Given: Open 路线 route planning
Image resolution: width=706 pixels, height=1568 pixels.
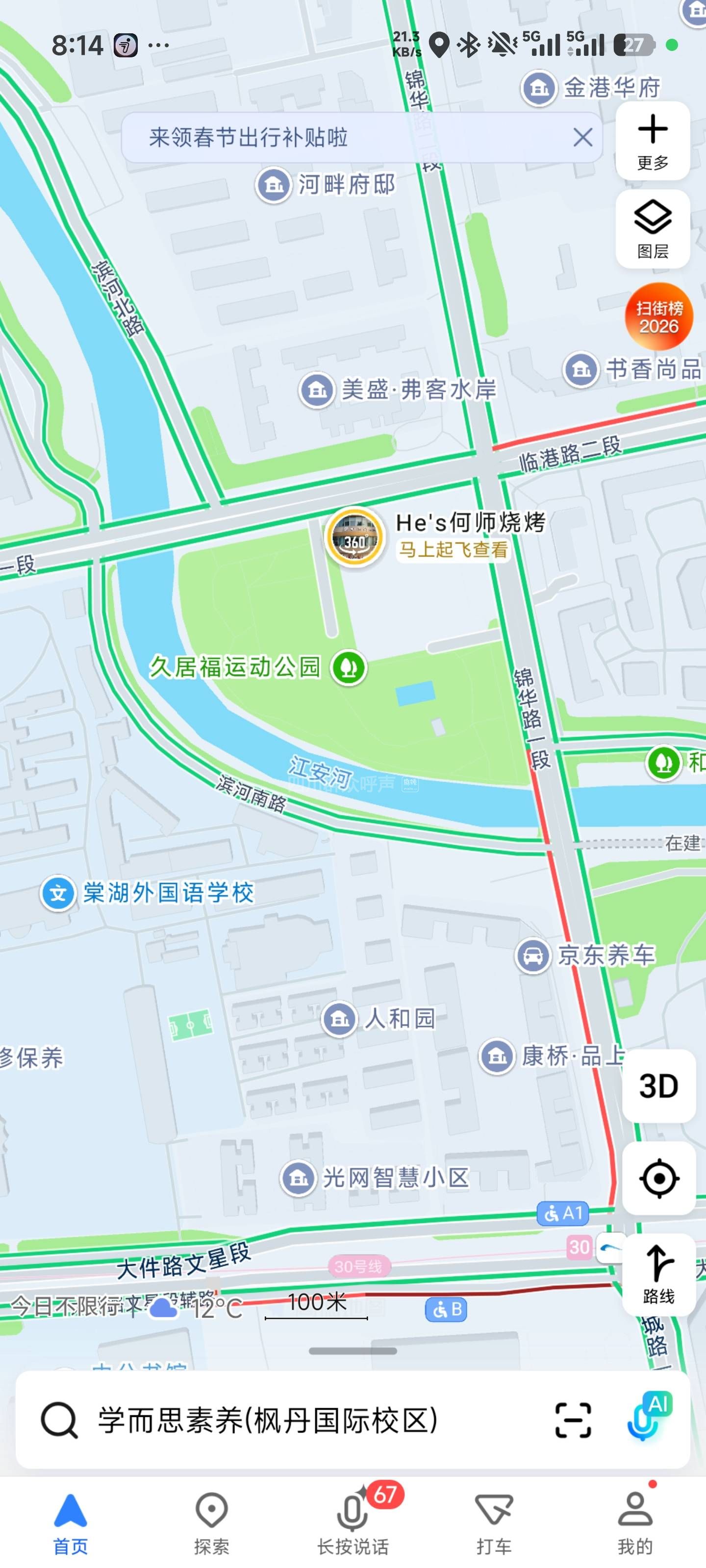Looking at the screenshot, I should pos(658,1274).
